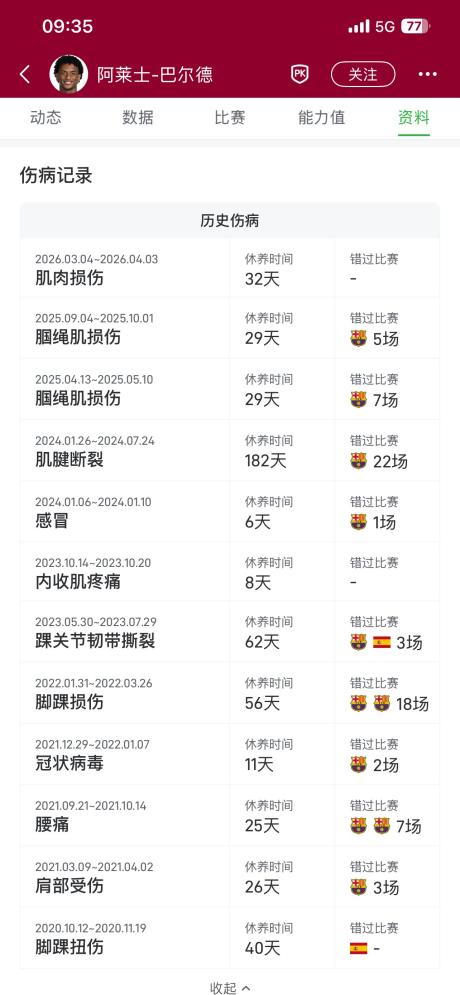Collapse injury list with 收起
Image resolution: width=460 pixels, height=995 pixels.
tap(230, 987)
